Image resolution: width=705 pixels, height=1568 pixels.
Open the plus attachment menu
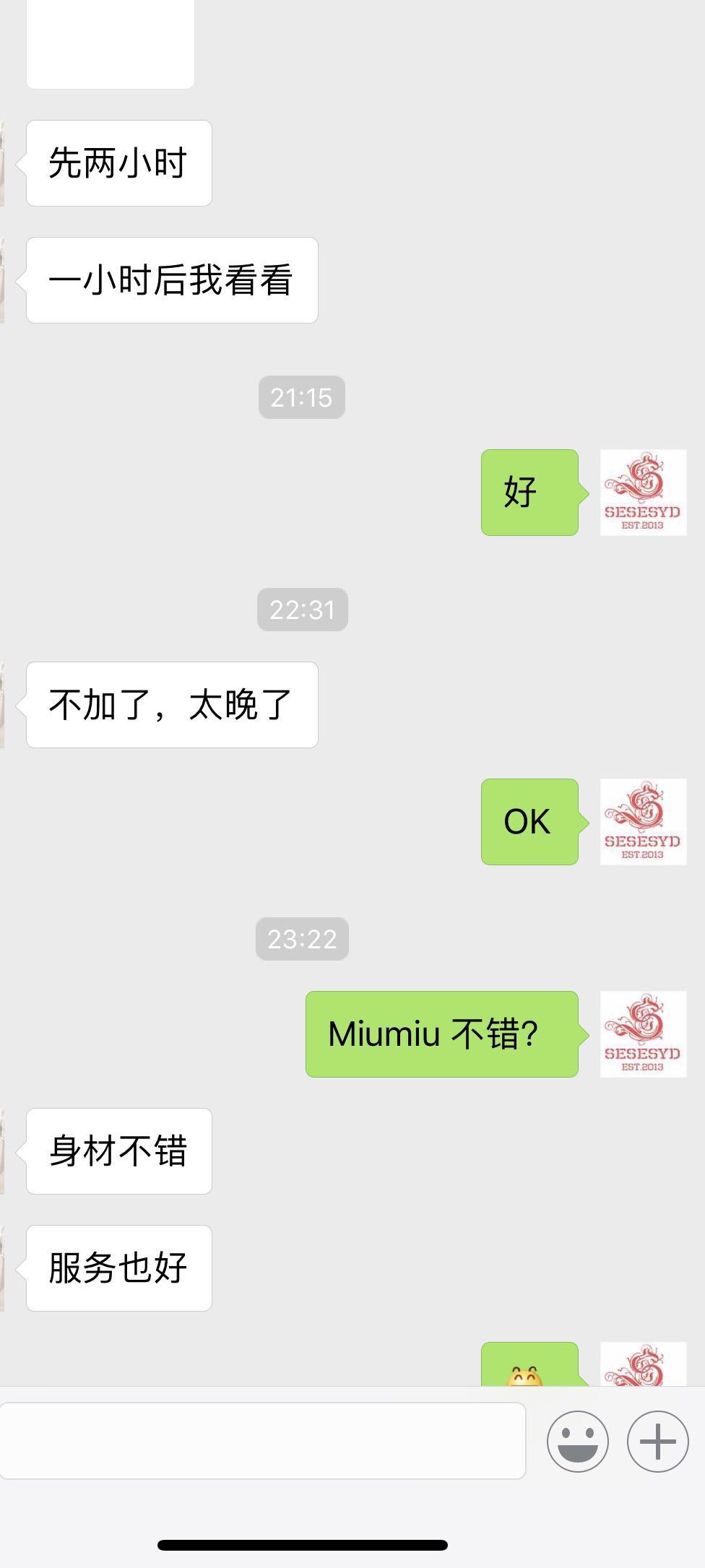pos(657,1442)
